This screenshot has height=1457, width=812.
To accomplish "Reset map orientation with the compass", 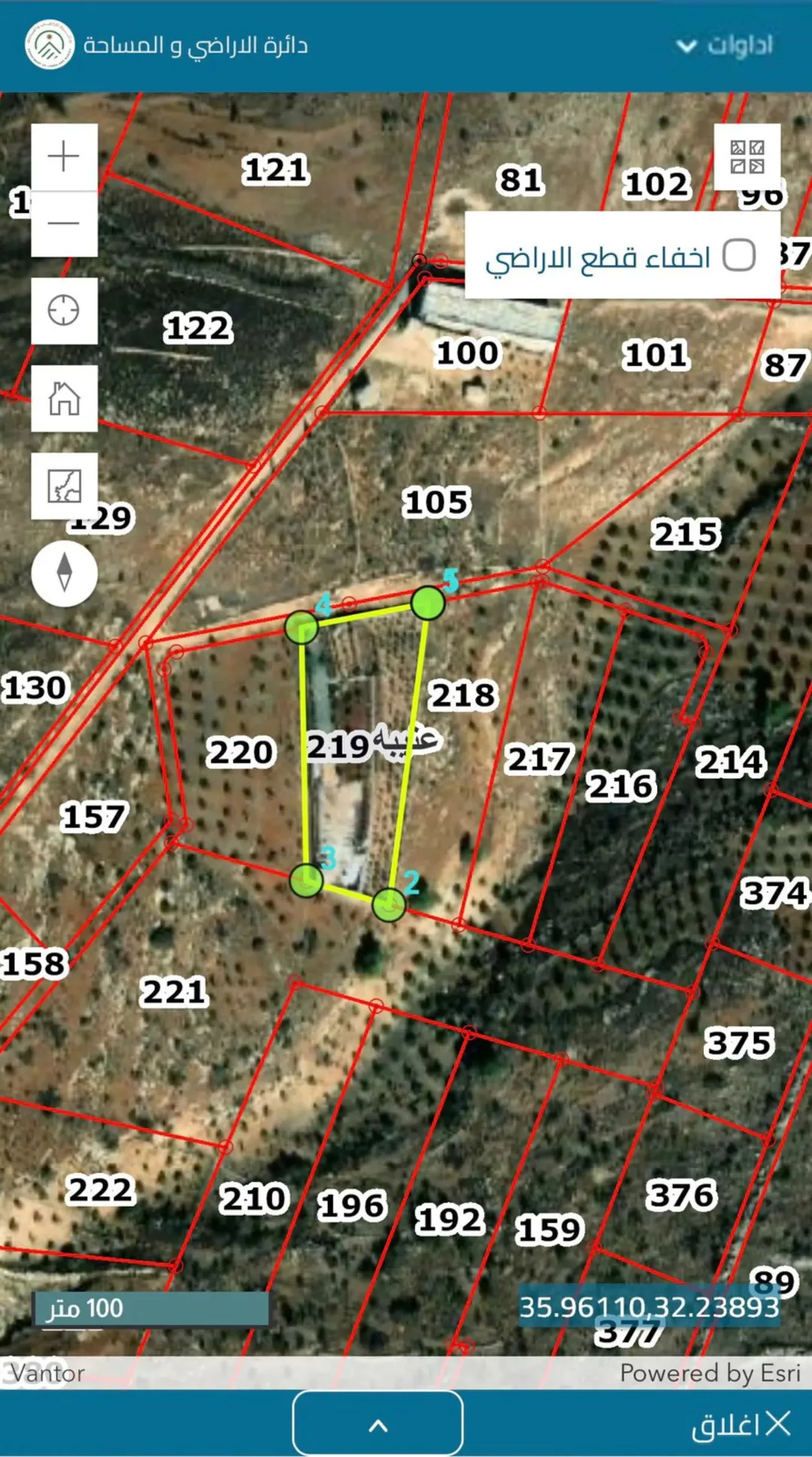I will tap(64, 573).
